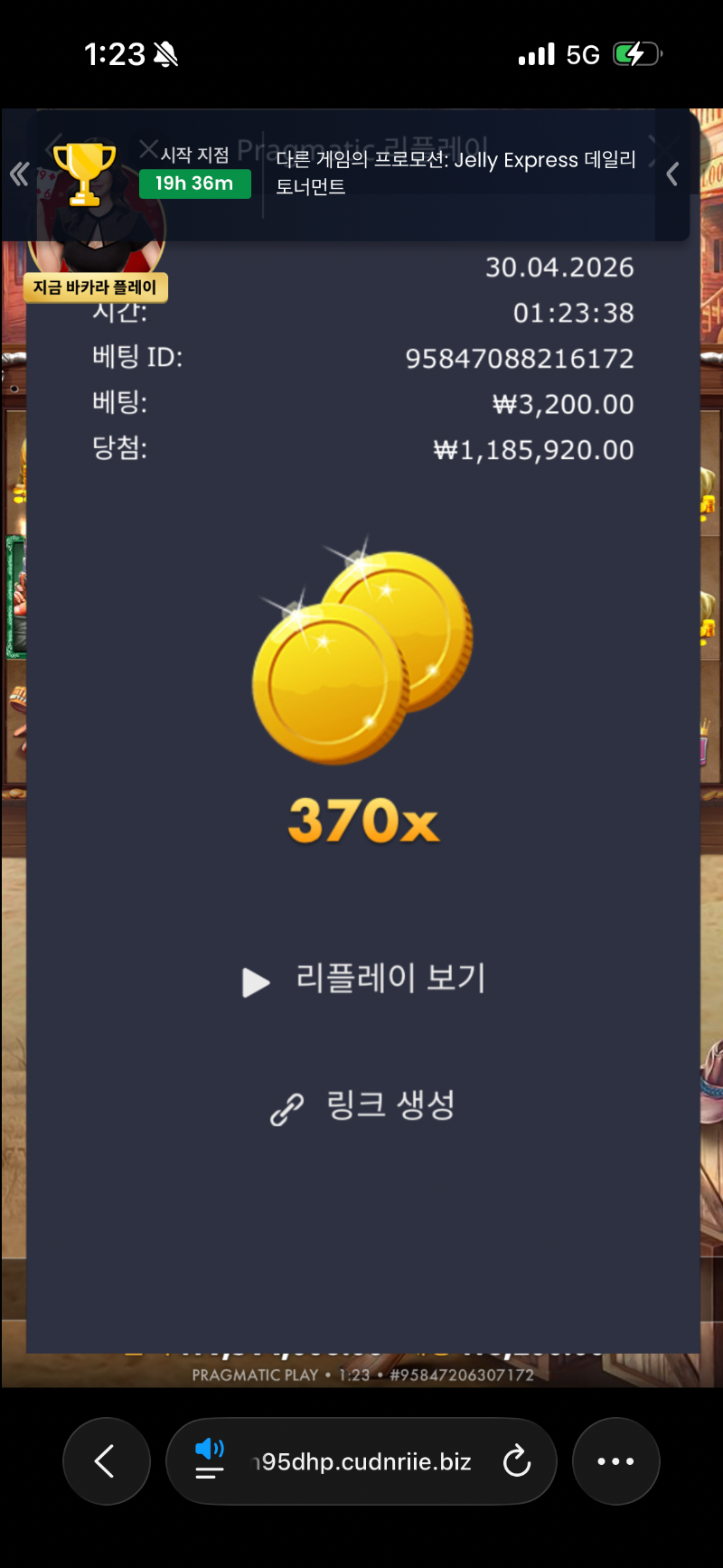The width and height of the screenshot is (723, 1568).
Task: Open the Jelly Express daily tournament promotion
Action: pos(455,173)
